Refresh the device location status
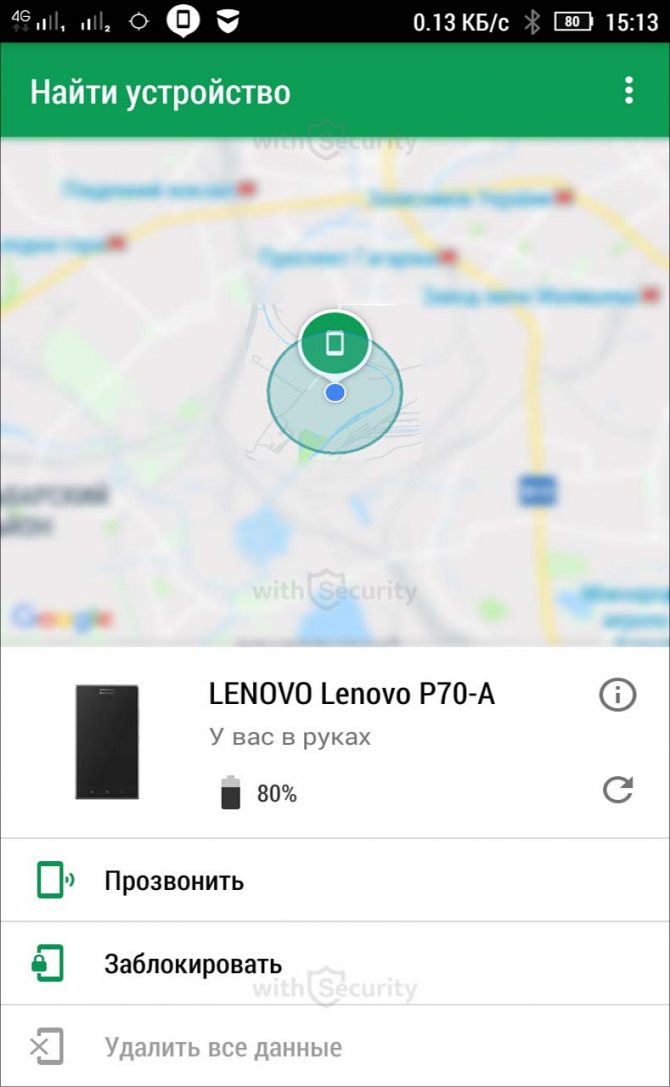Viewport: 670px width, 1087px height. click(617, 790)
